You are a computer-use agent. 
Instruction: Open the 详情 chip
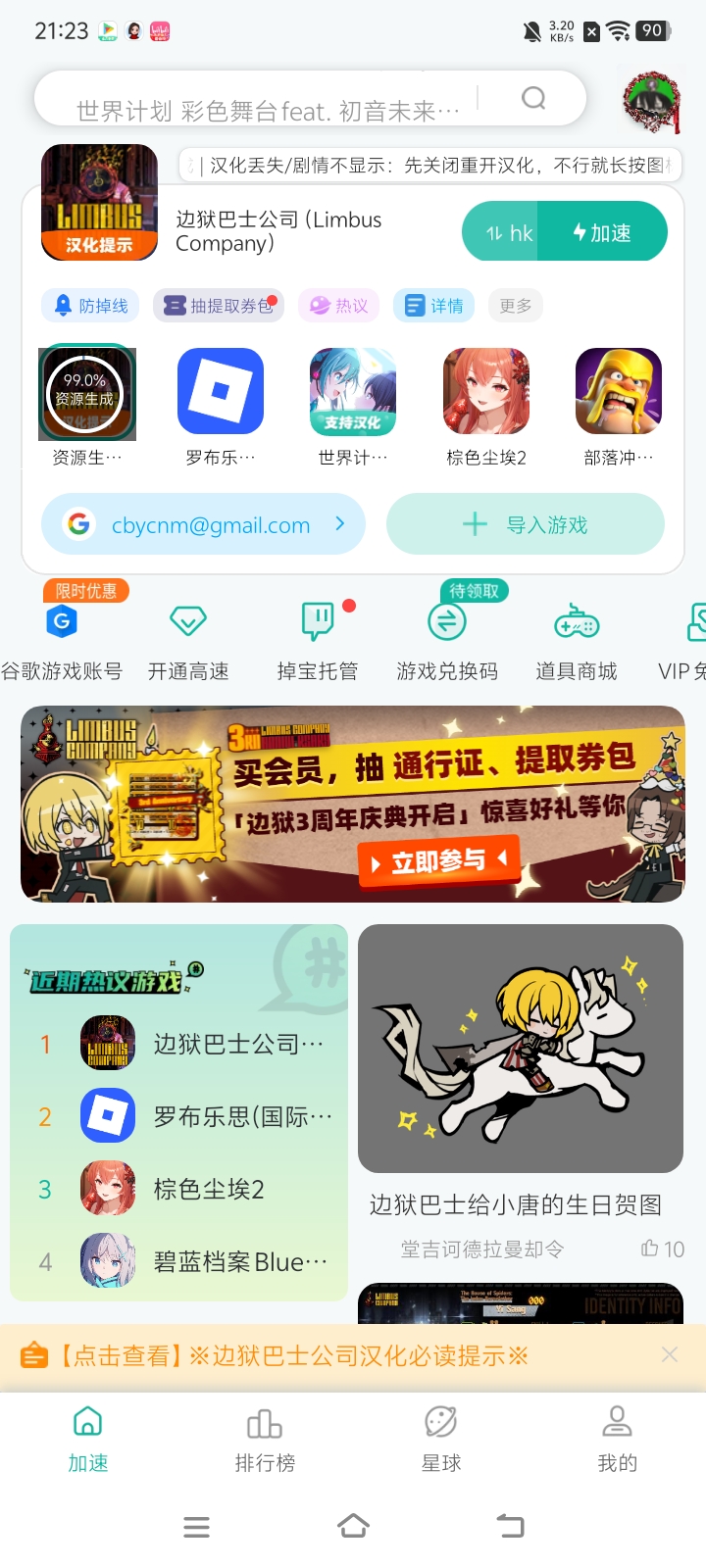433,306
